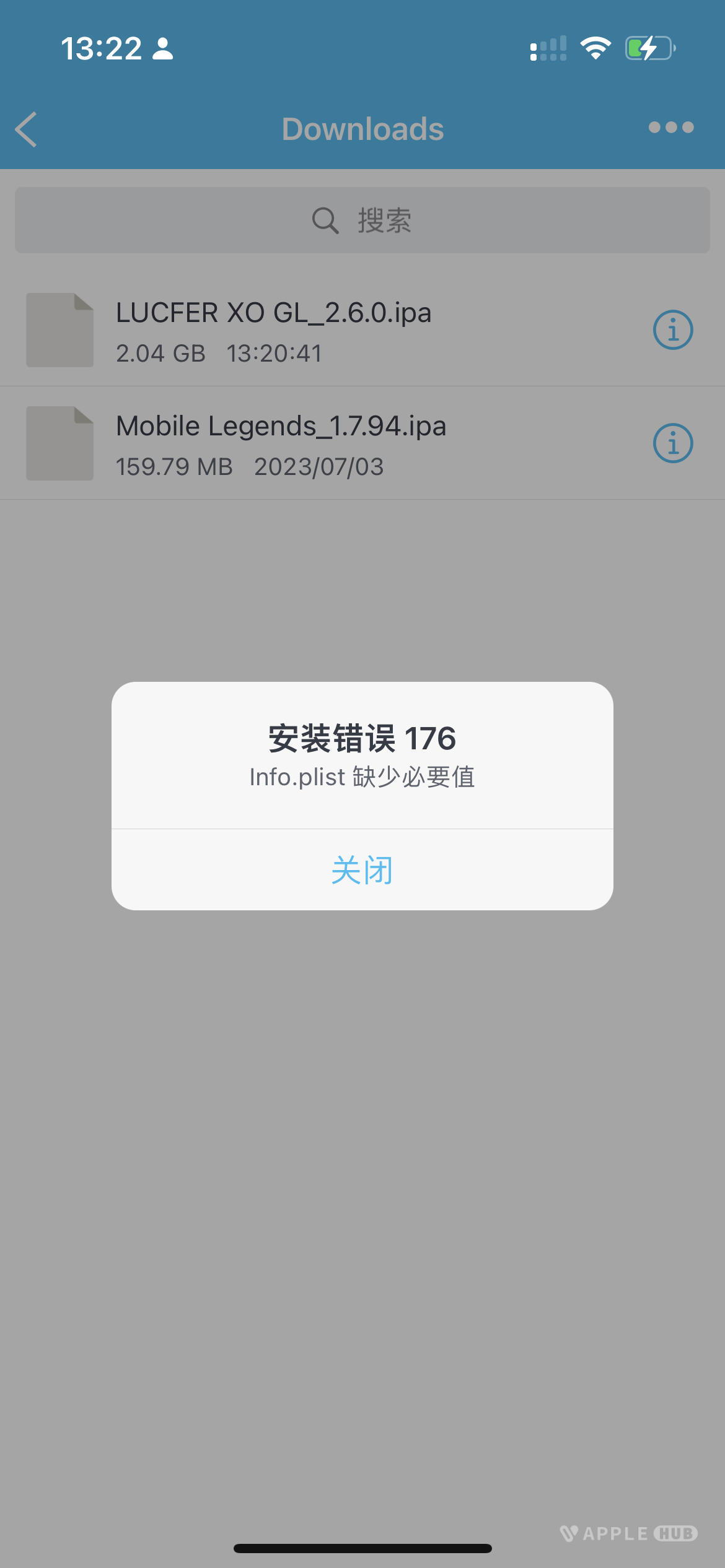Tap the 搜索 search input field

pyautogui.click(x=384, y=220)
